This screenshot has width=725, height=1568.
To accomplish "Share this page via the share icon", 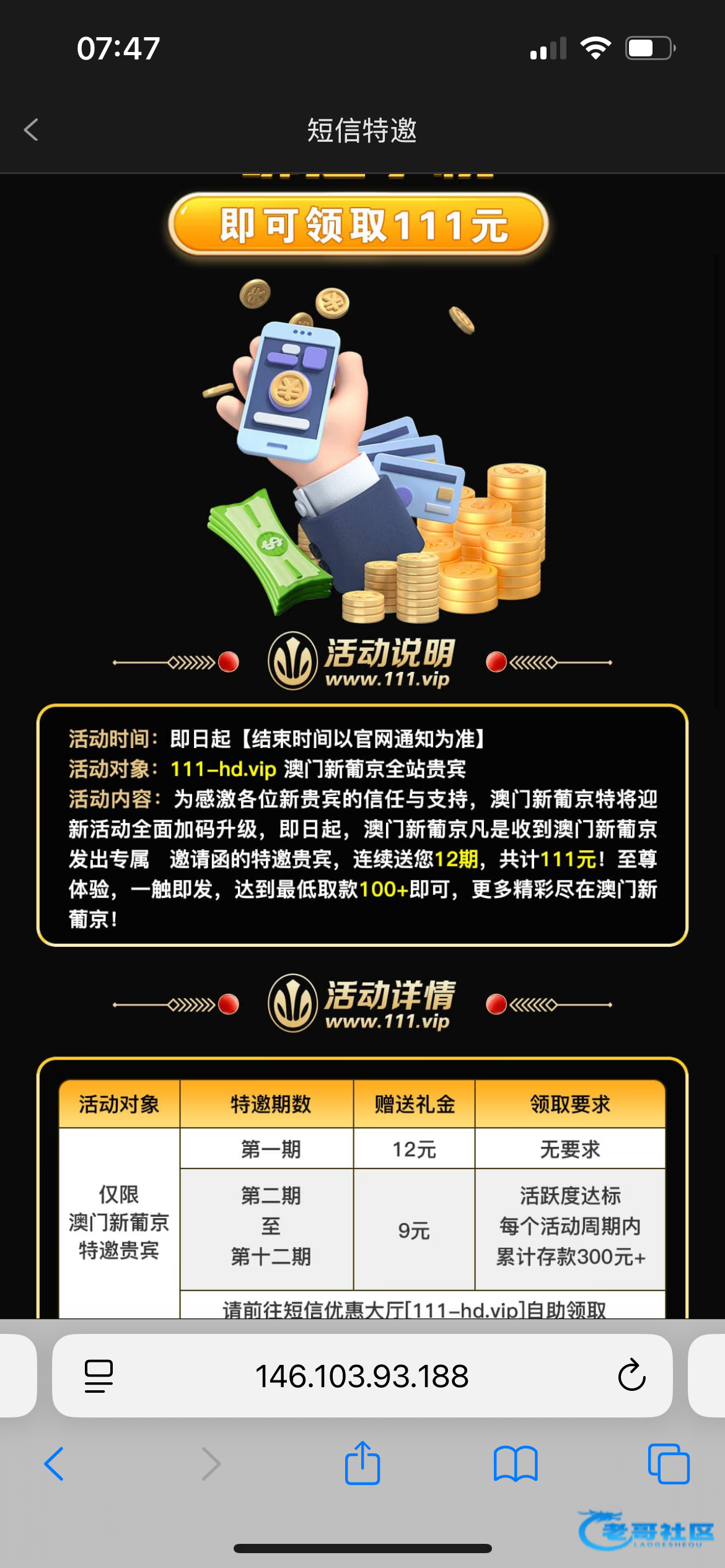I will coord(362,1463).
